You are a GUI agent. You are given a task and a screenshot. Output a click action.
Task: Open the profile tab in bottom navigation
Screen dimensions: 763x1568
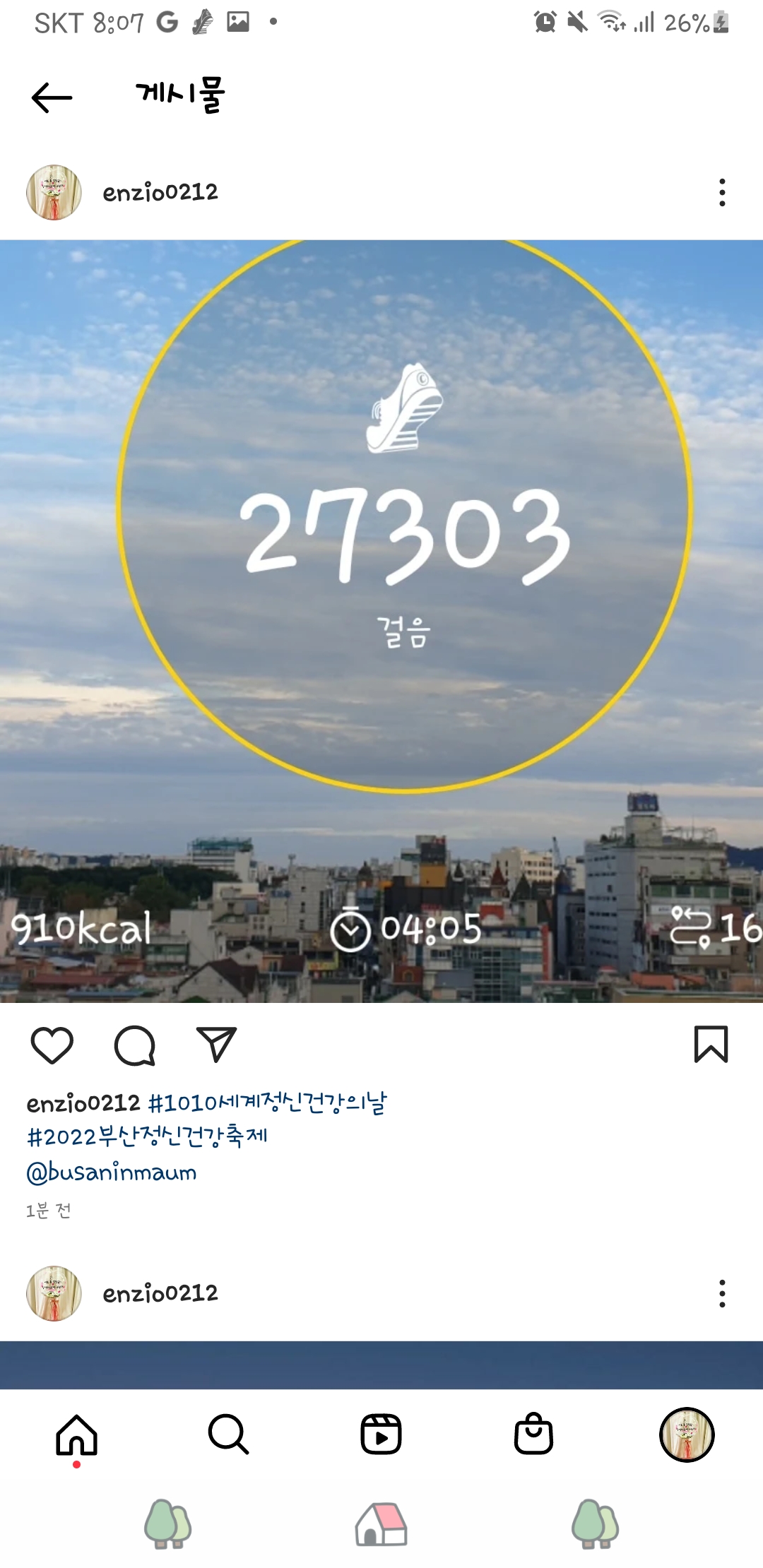[686, 1435]
